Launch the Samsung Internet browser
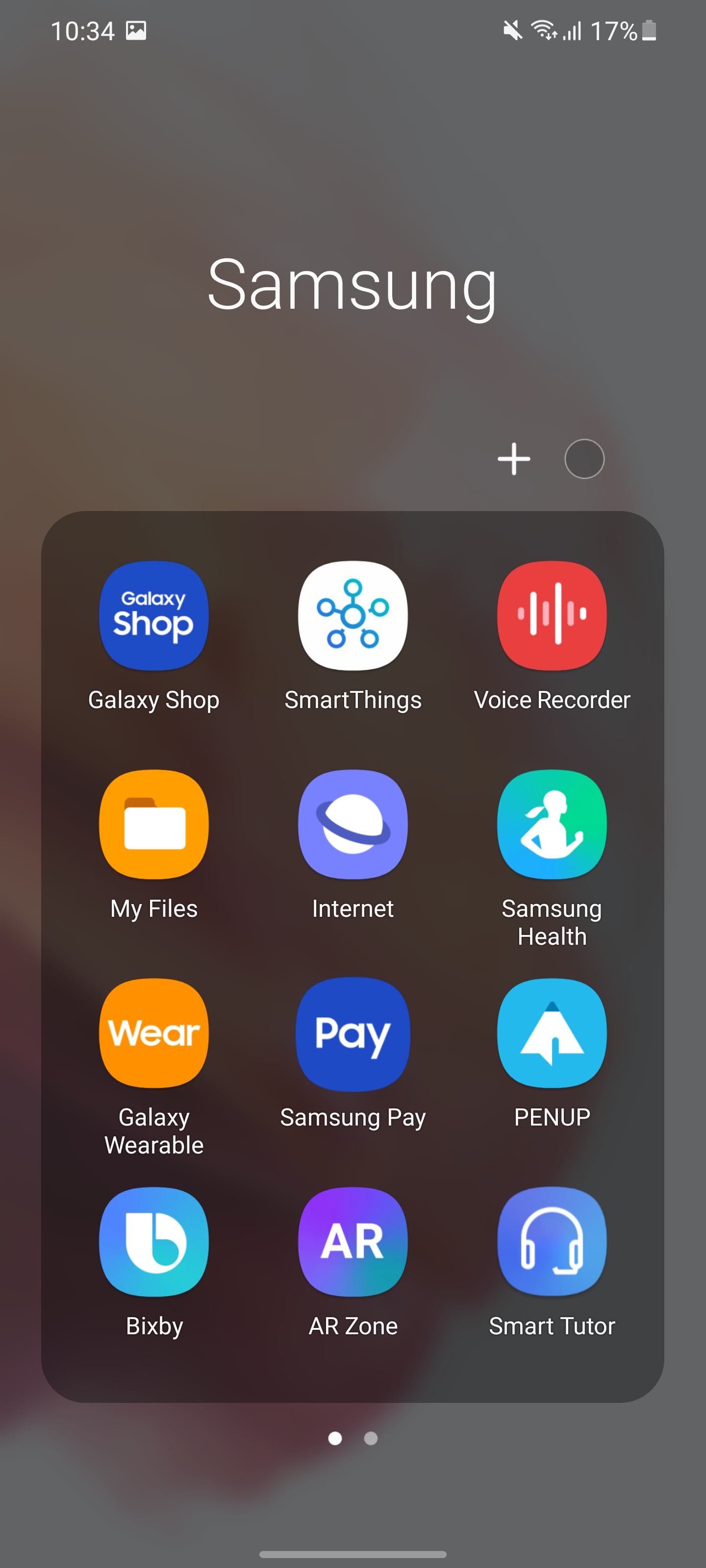706x1568 pixels. click(353, 824)
